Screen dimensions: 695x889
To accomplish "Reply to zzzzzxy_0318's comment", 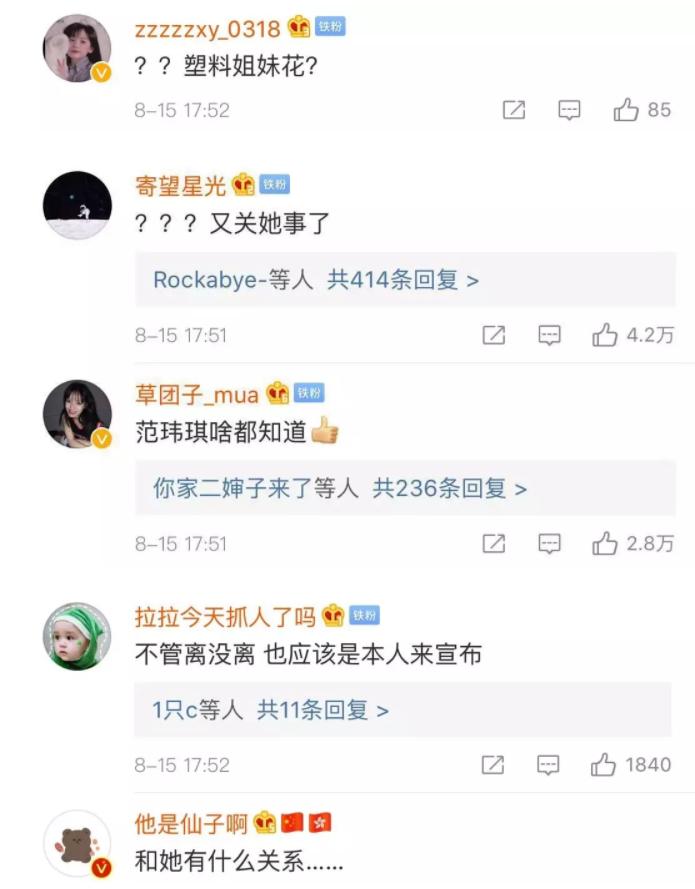I will tap(569, 110).
